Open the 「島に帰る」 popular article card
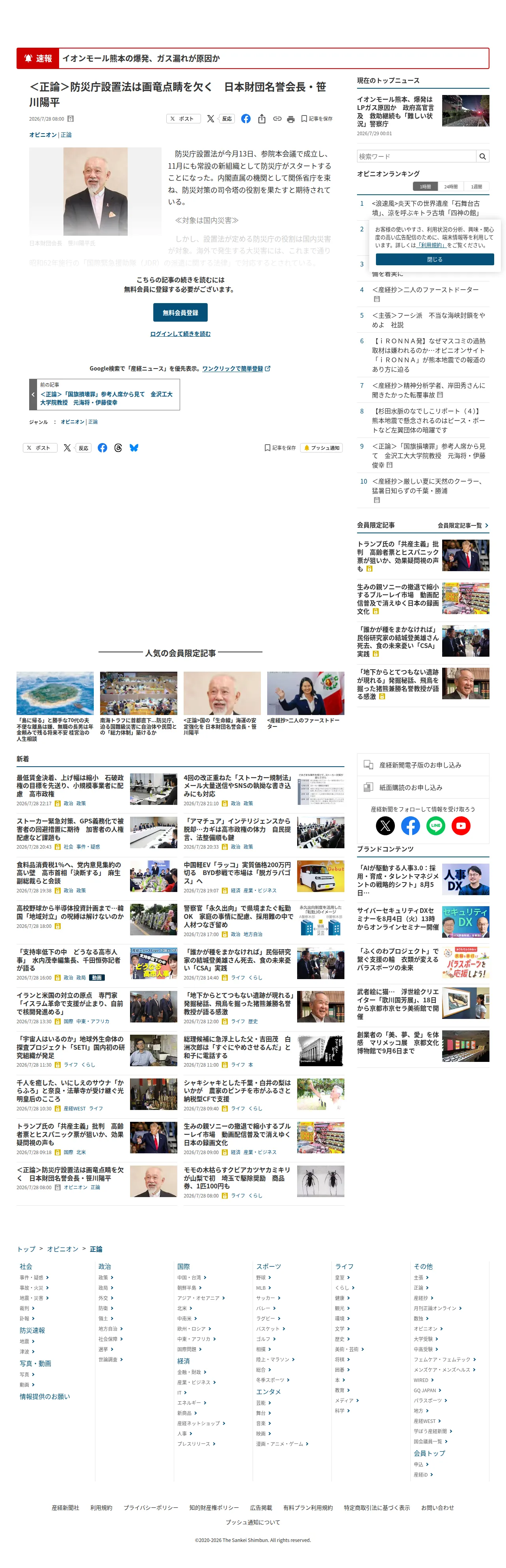Screen dimensions: 506x1568 click(55, 707)
